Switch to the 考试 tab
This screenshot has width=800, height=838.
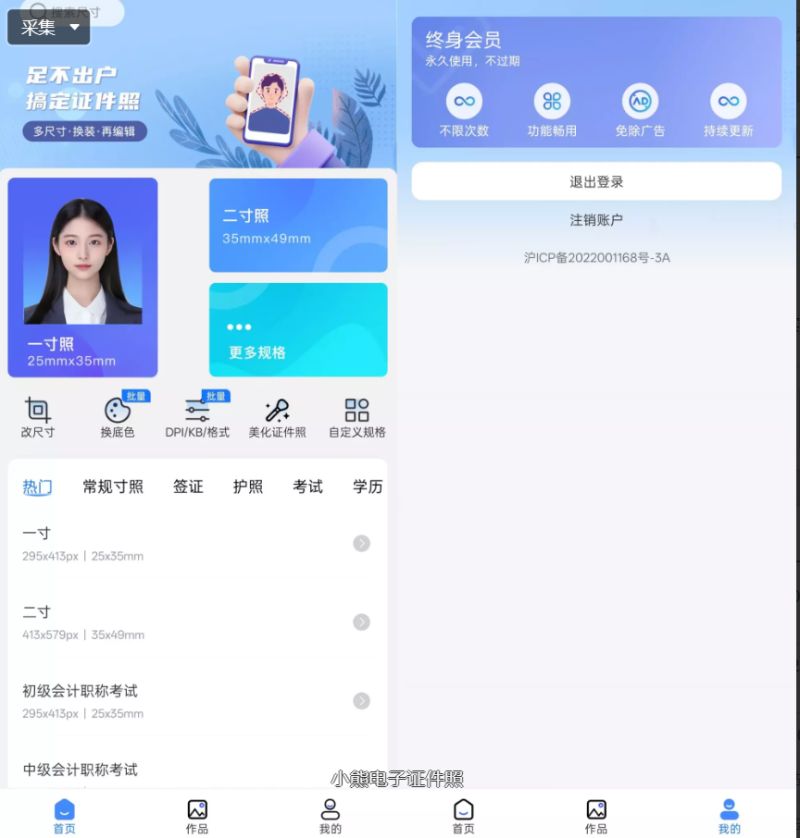pos(308,487)
